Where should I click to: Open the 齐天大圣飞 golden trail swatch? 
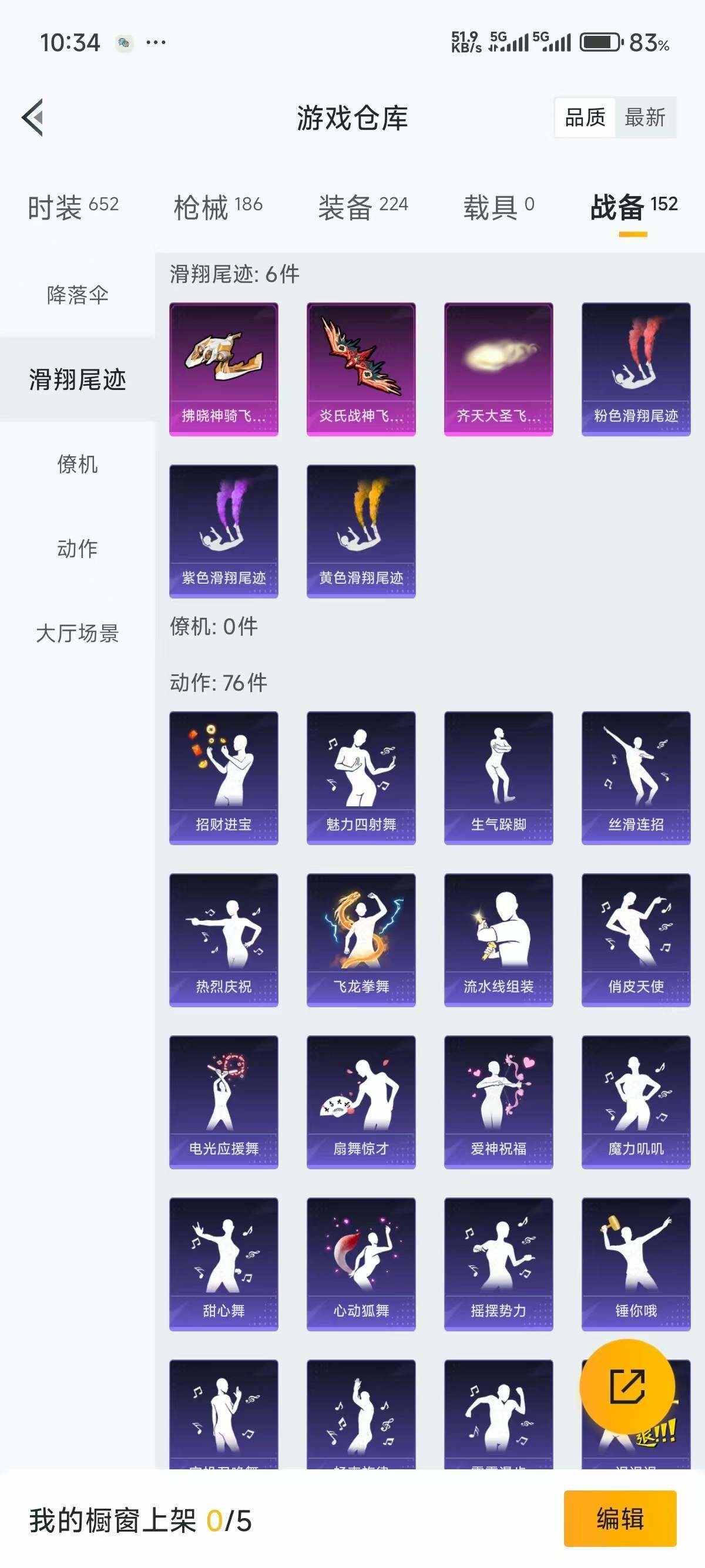(x=498, y=368)
